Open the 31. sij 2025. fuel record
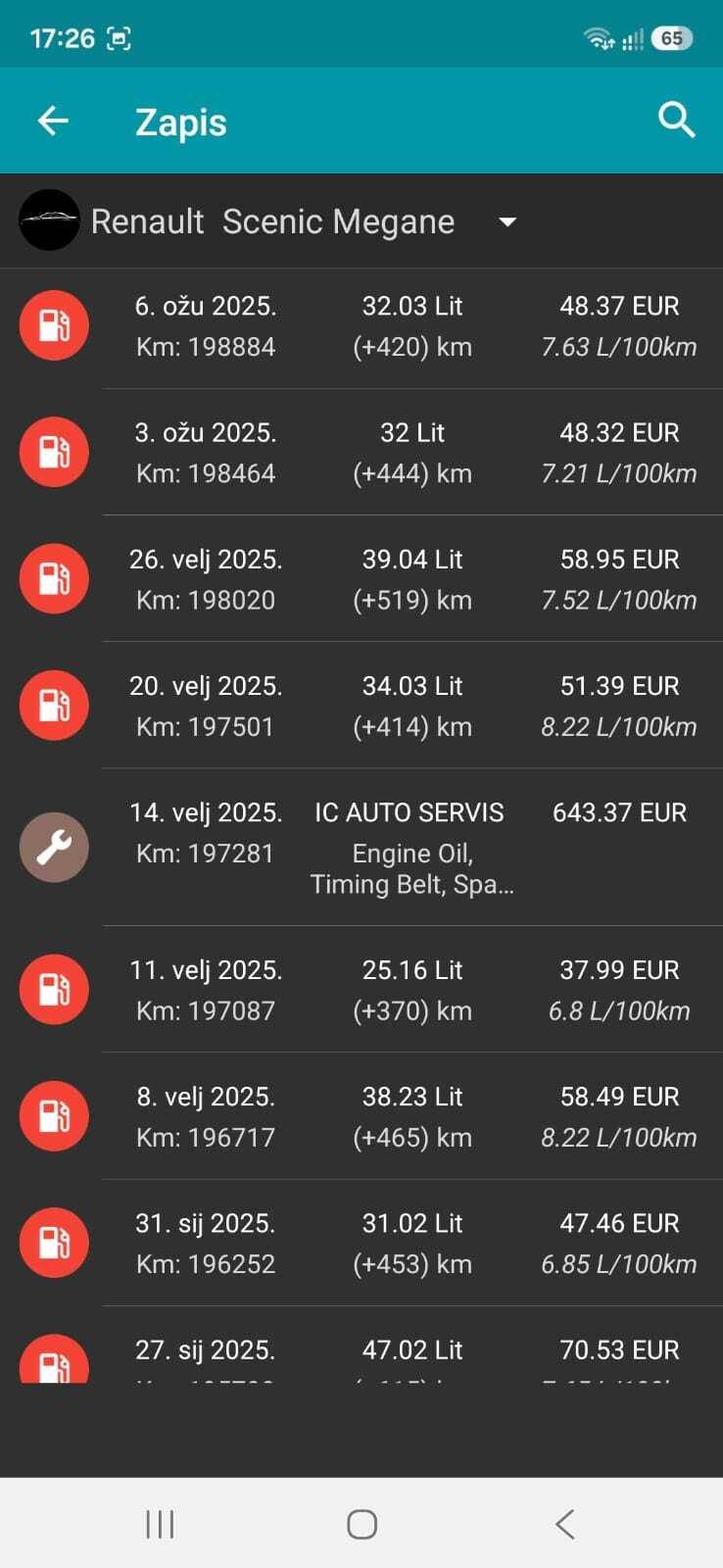 click(361, 1242)
